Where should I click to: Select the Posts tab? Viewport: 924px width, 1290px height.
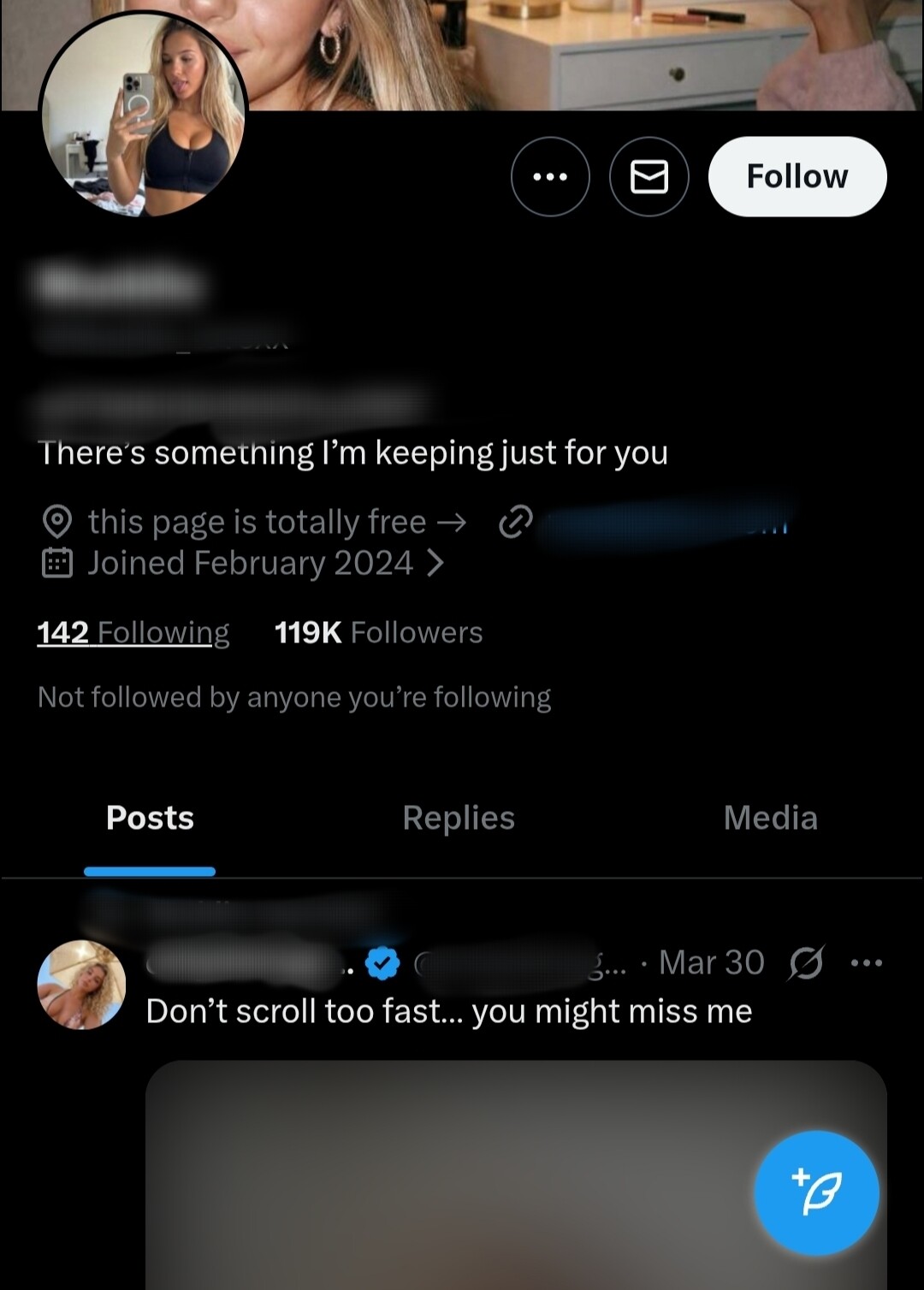(x=150, y=818)
